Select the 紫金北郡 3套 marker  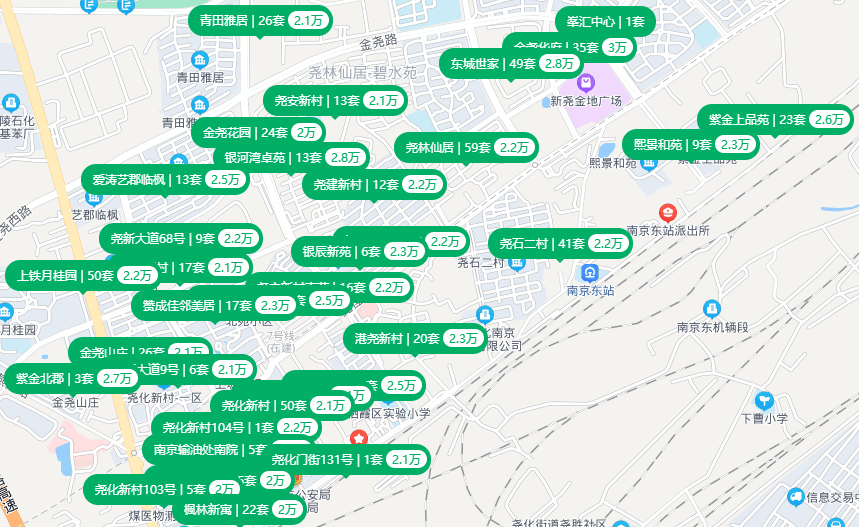point(73,379)
